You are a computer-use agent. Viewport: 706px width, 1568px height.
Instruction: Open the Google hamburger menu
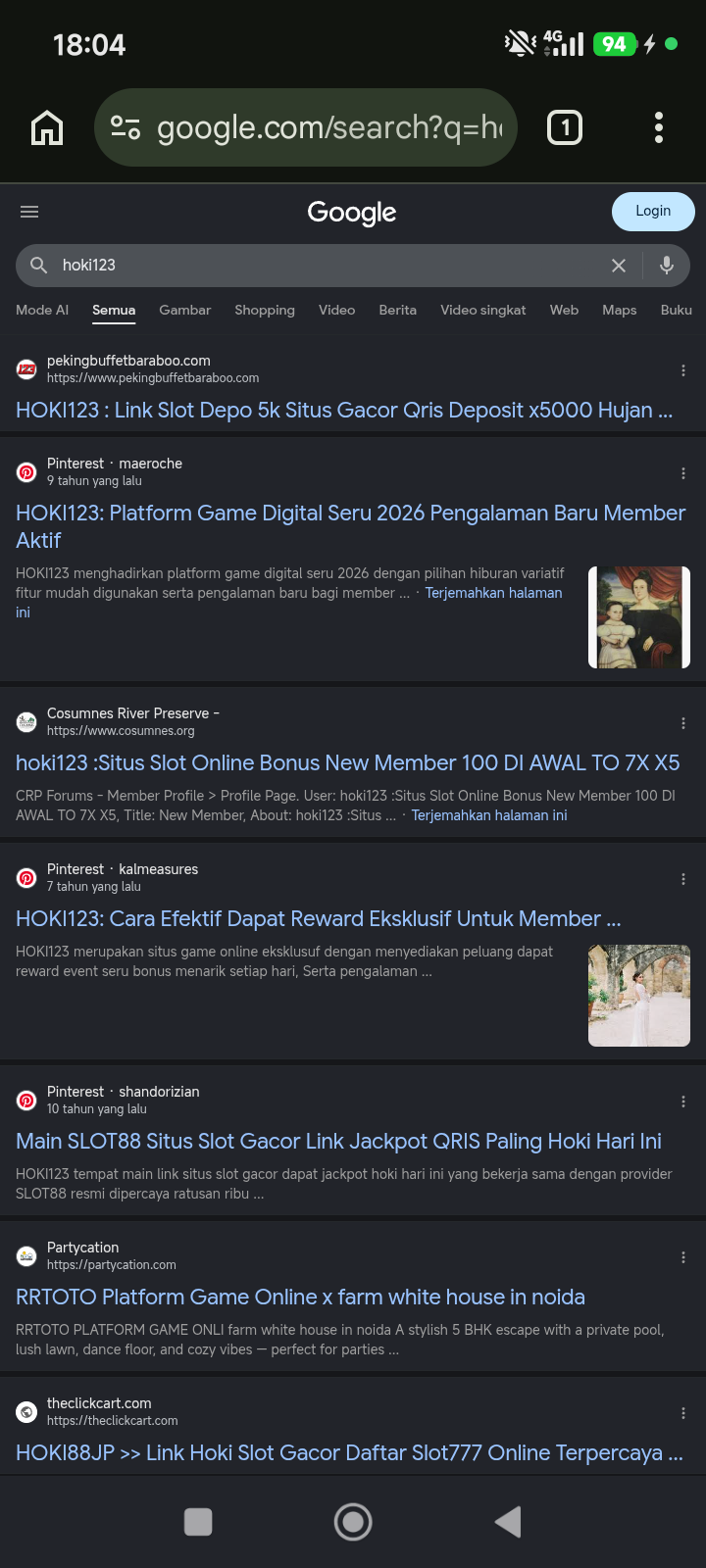[x=29, y=212]
